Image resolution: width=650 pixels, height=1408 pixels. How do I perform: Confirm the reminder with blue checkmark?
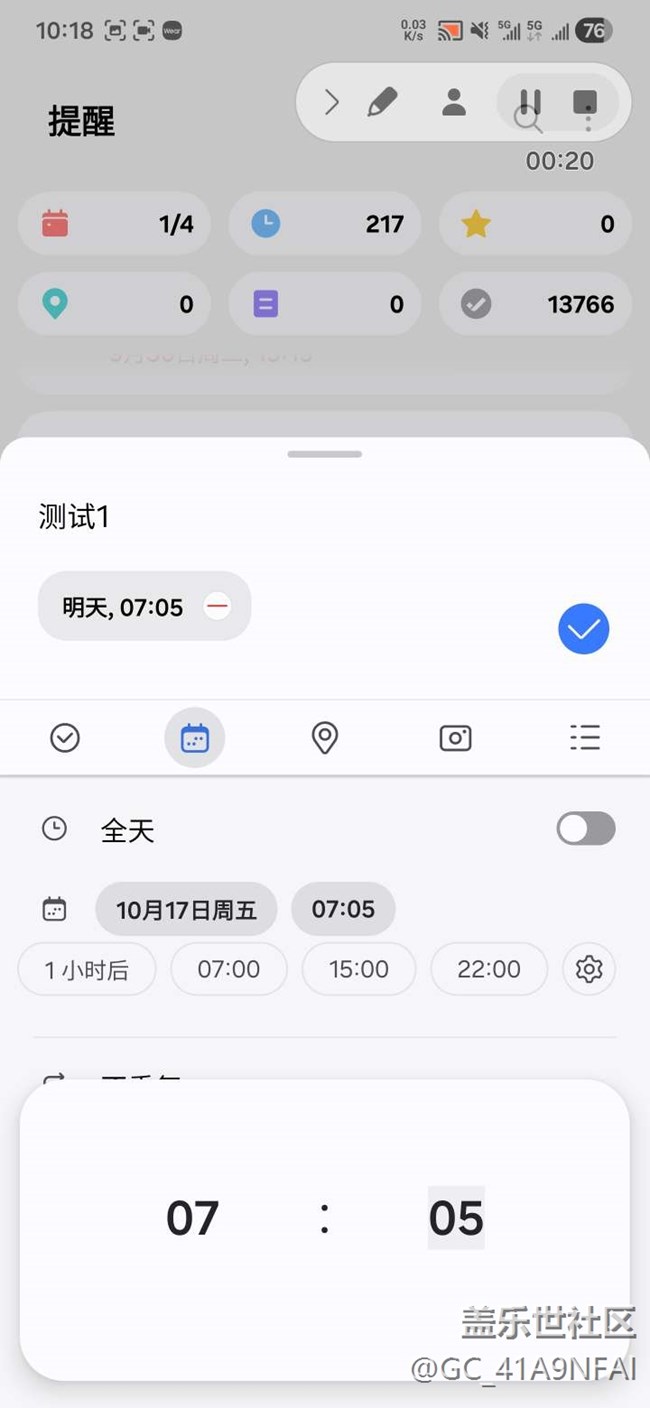(x=583, y=629)
